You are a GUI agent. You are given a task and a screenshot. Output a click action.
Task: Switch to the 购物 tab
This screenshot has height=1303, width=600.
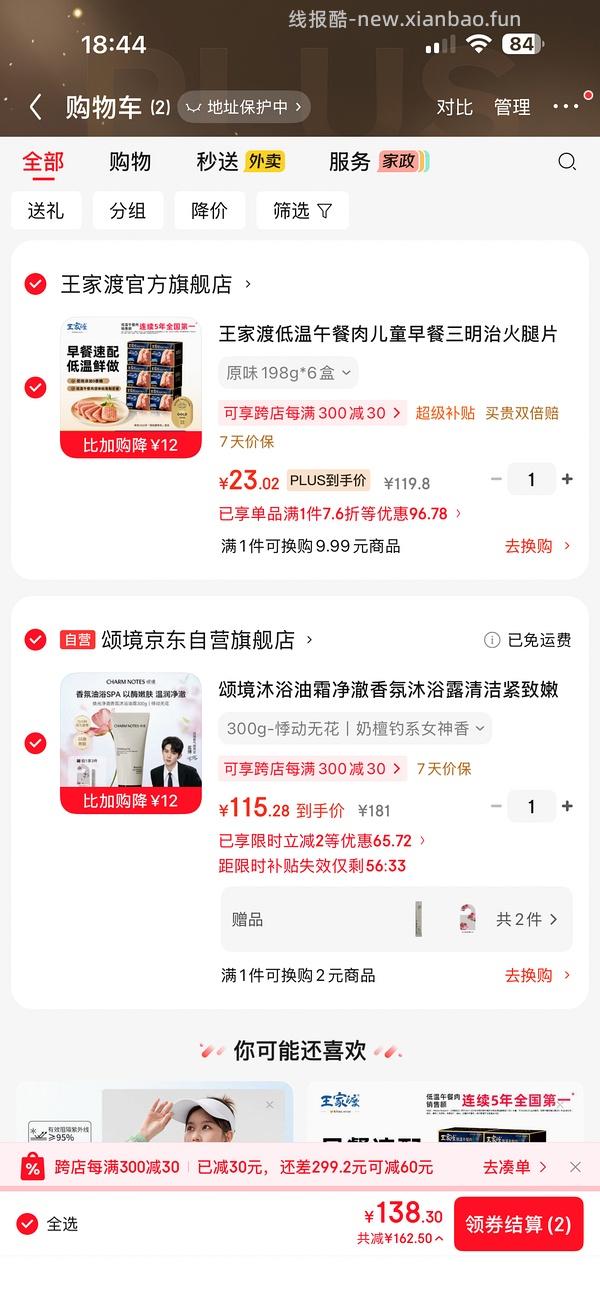[130, 162]
